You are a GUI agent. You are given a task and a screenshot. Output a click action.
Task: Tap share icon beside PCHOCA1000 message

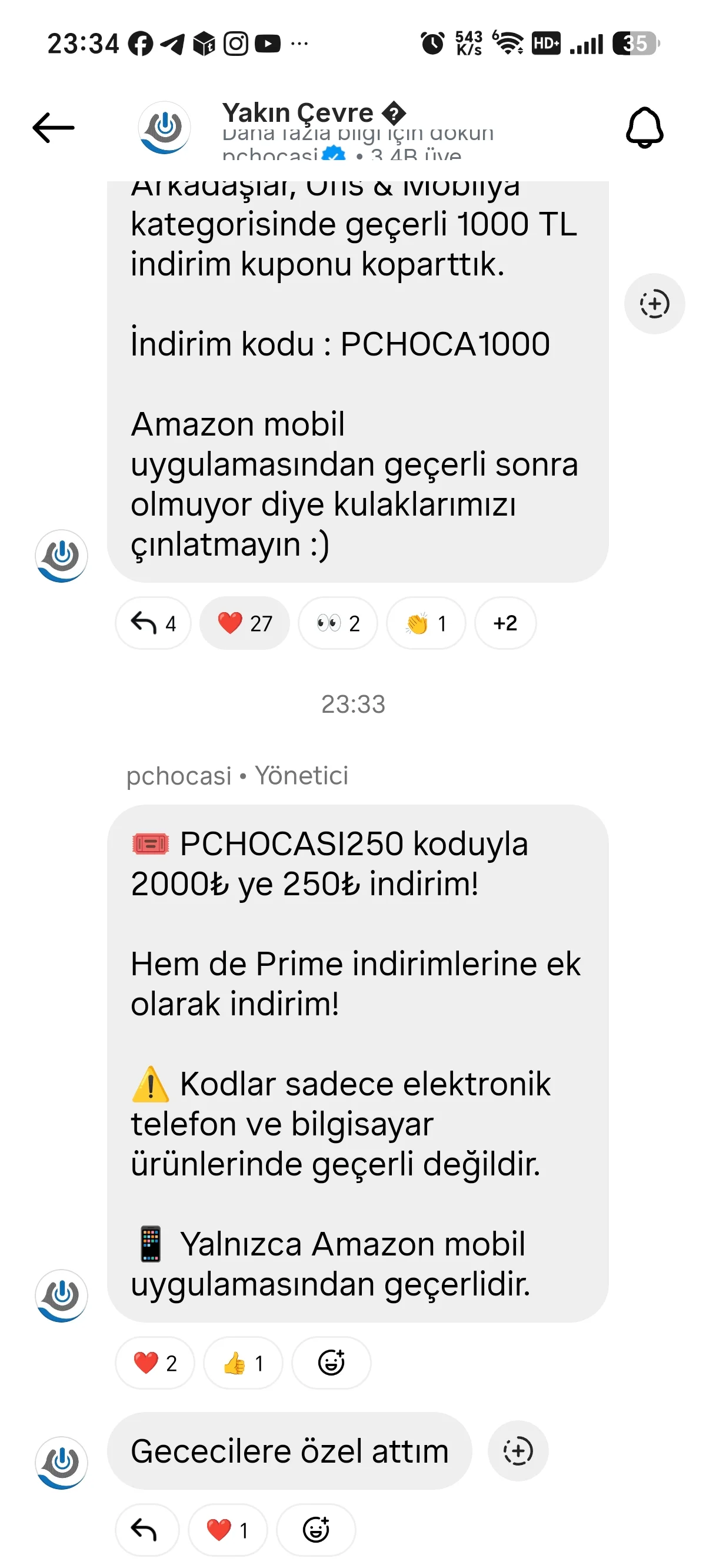(654, 304)
